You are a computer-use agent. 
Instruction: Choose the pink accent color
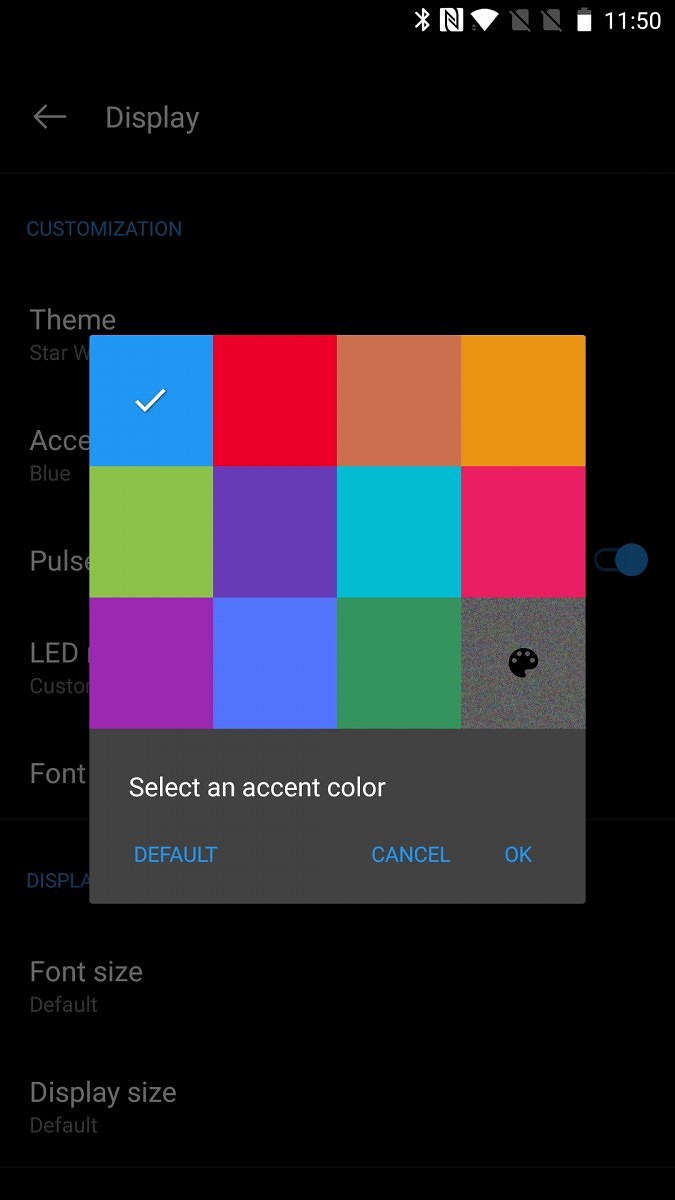523,532
